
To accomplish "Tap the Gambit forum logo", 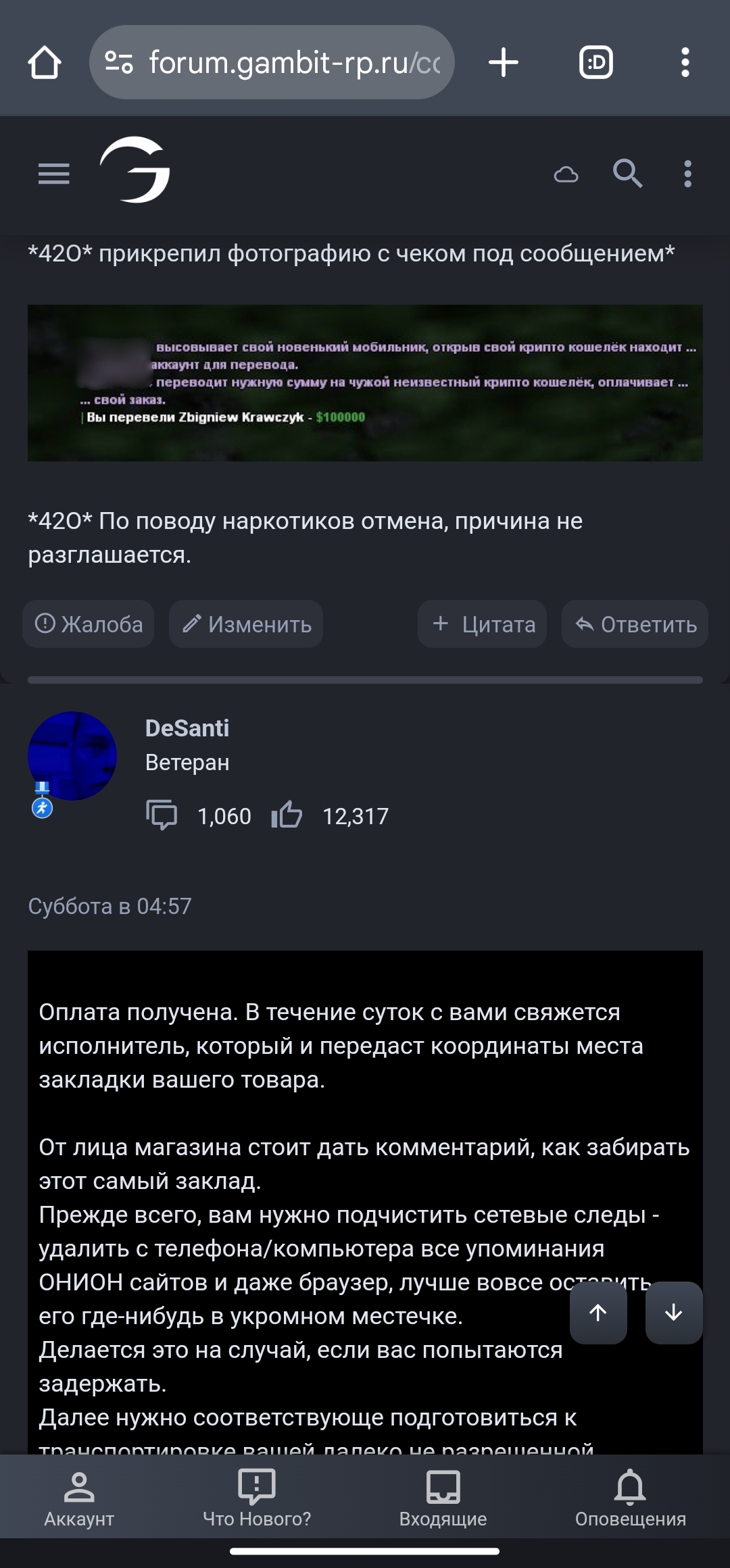I will [136, 170].
